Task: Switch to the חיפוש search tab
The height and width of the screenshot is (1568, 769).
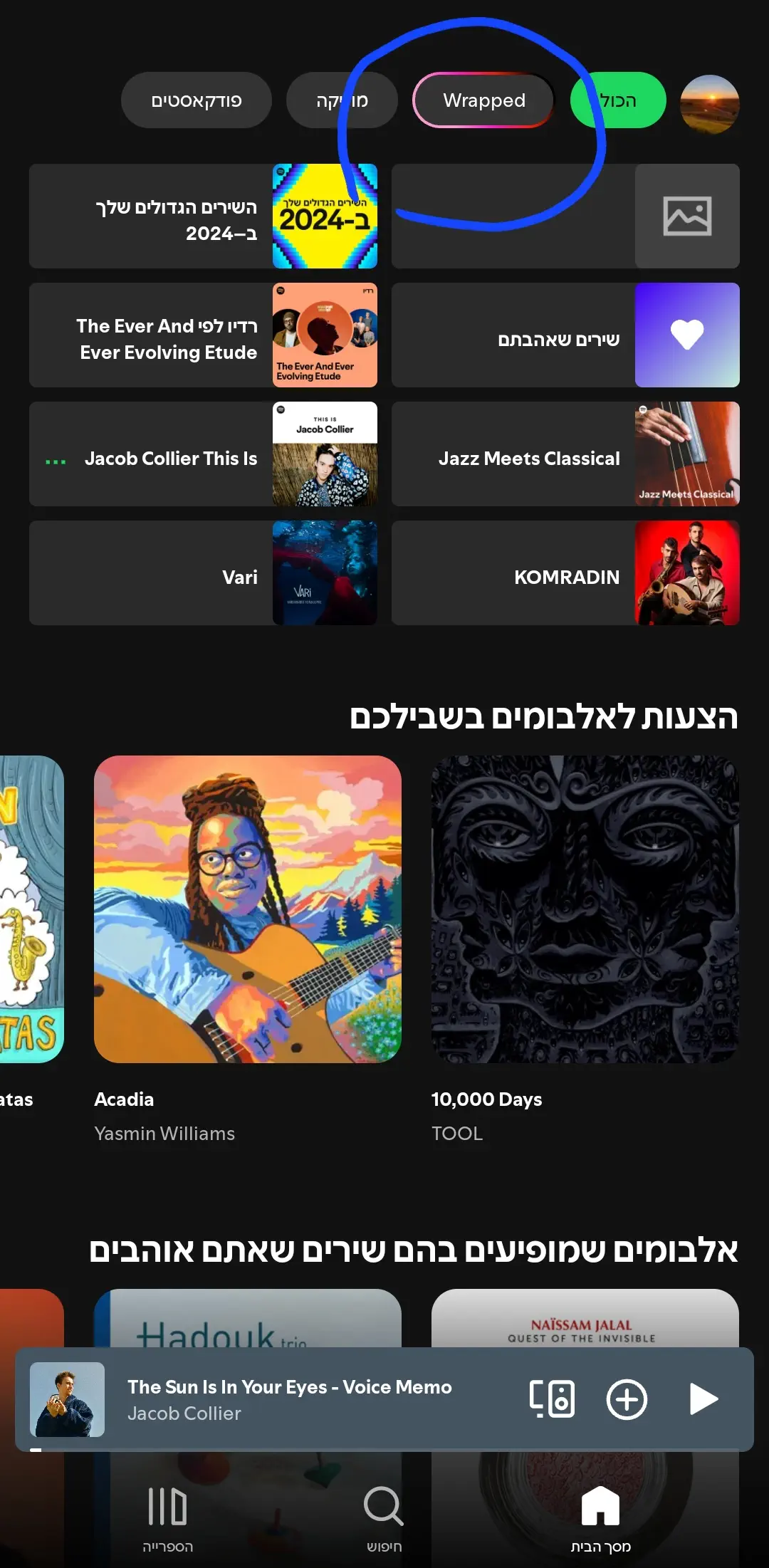Action: click(384, 1517)
